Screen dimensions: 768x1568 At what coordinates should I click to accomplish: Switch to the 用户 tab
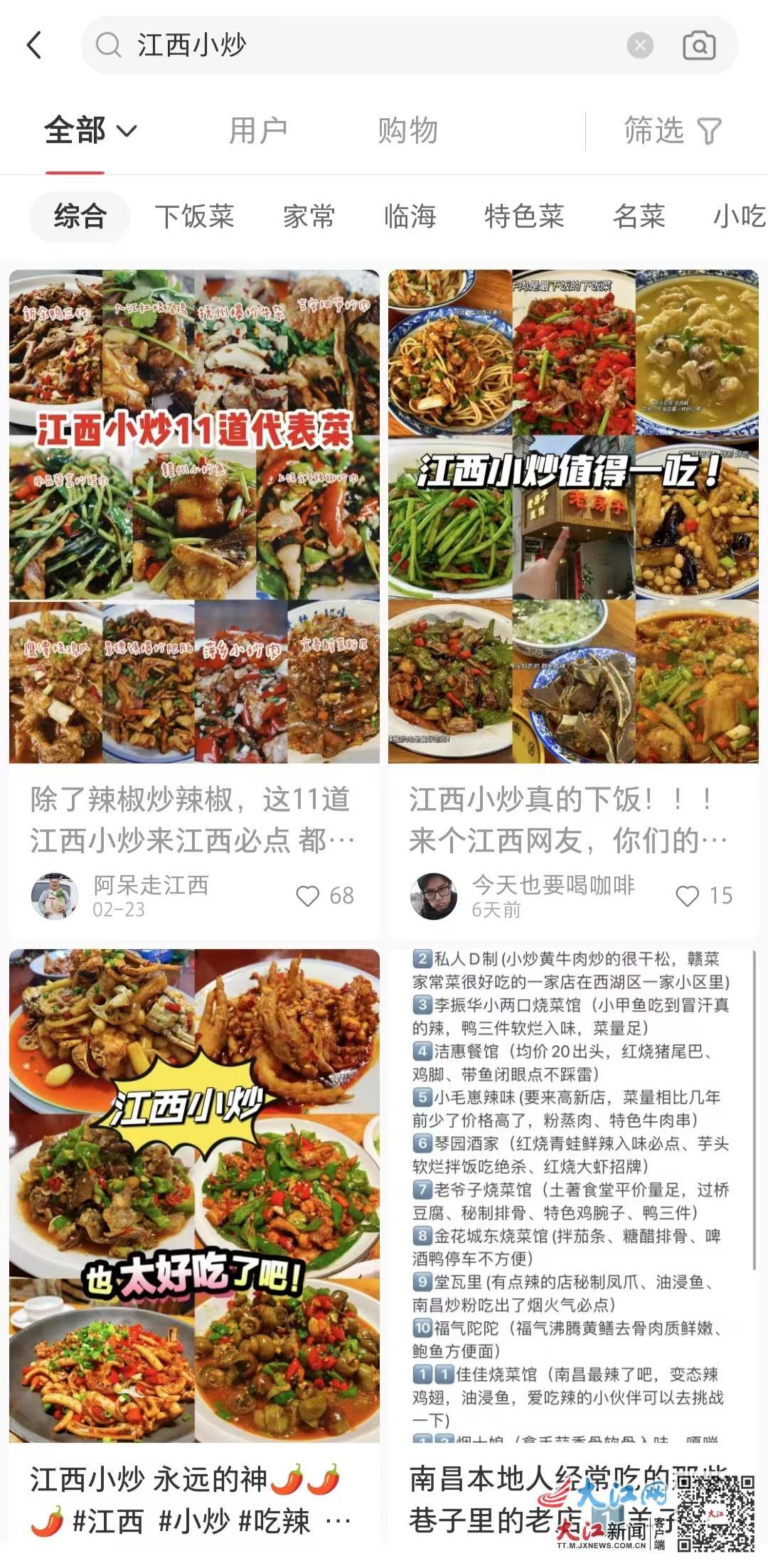259,129
